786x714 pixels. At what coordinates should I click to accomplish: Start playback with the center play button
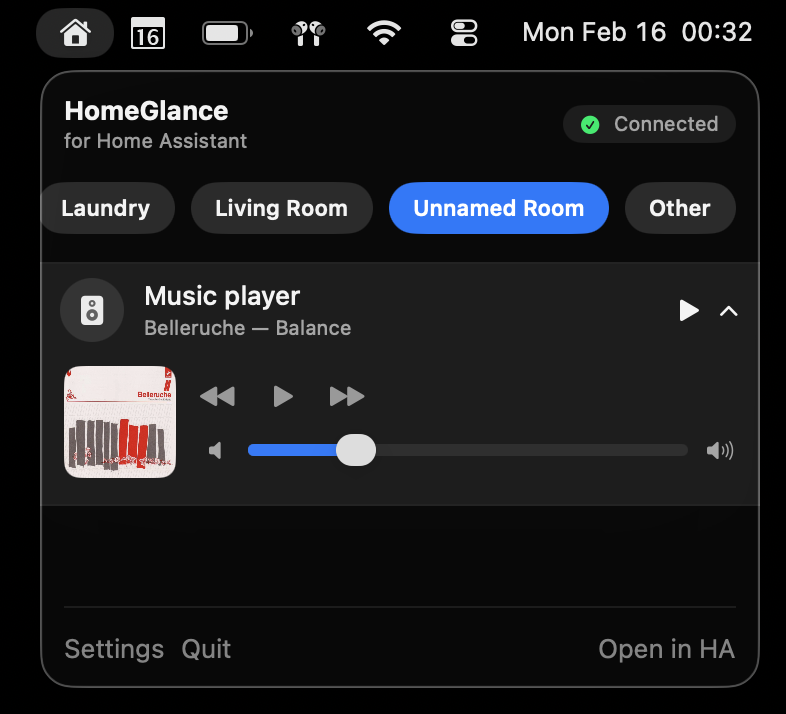click(283, 397)
